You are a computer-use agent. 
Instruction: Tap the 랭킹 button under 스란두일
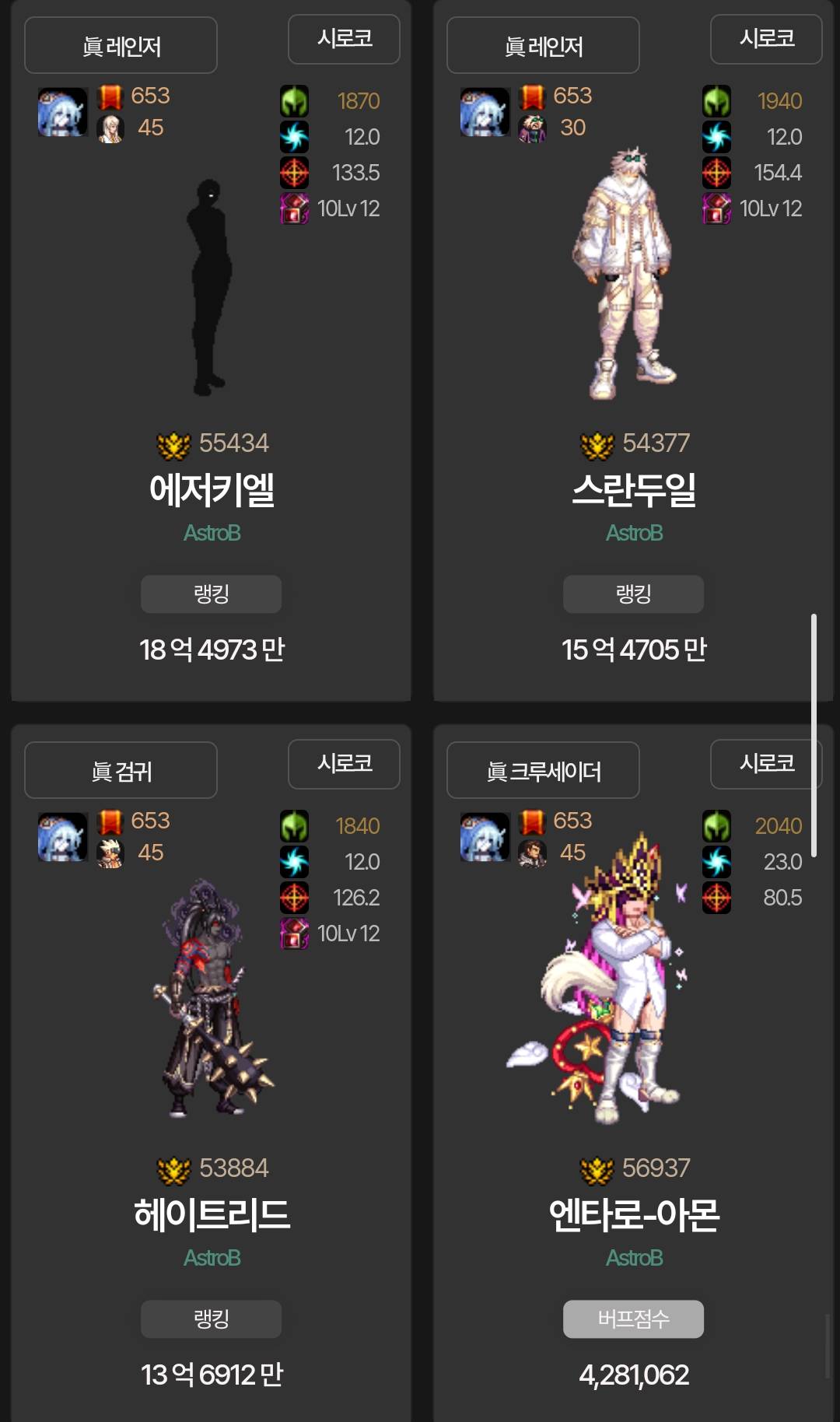[633, 594]
